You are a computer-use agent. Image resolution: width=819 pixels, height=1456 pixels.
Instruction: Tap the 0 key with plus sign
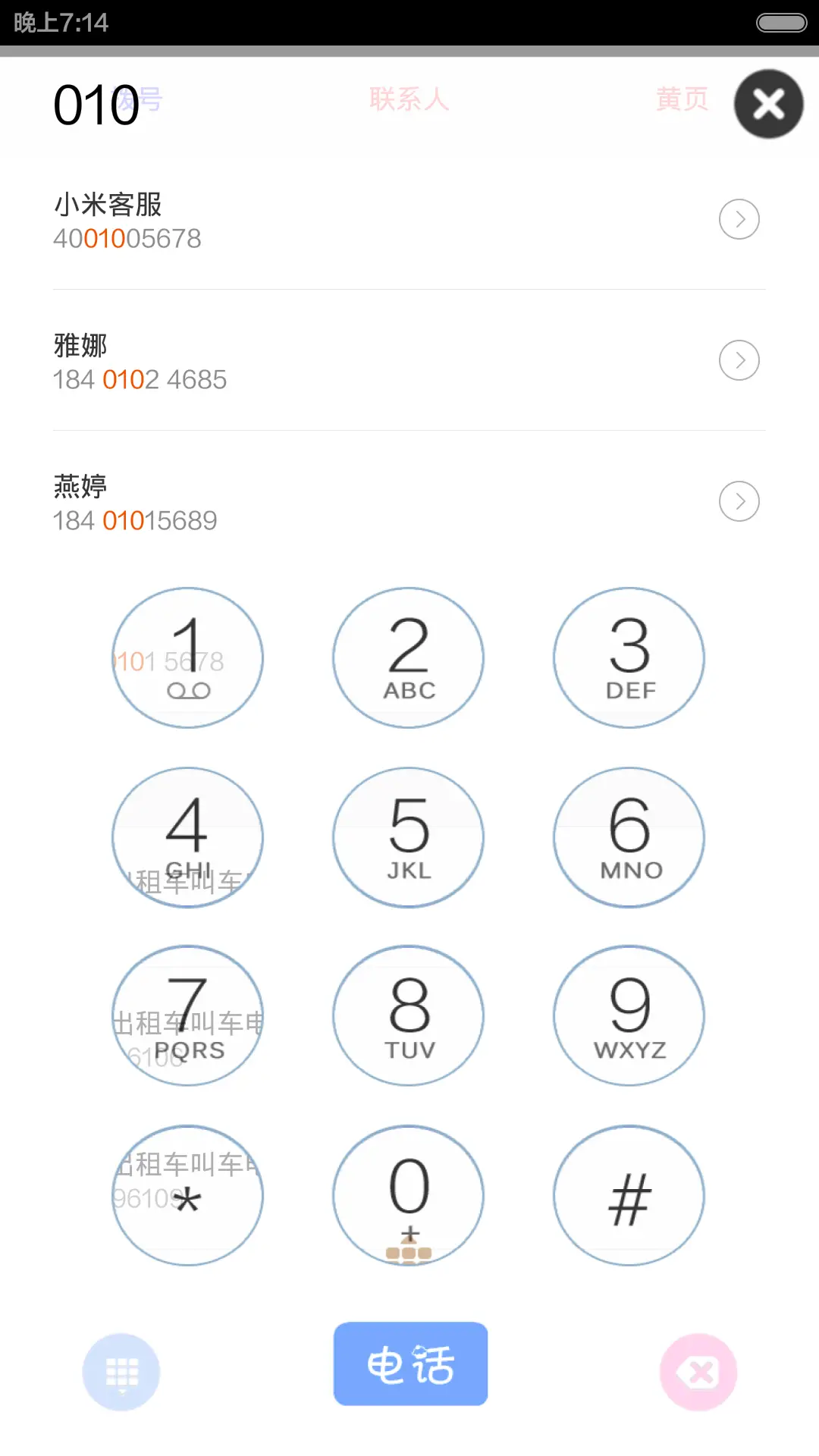(408, 1195)
